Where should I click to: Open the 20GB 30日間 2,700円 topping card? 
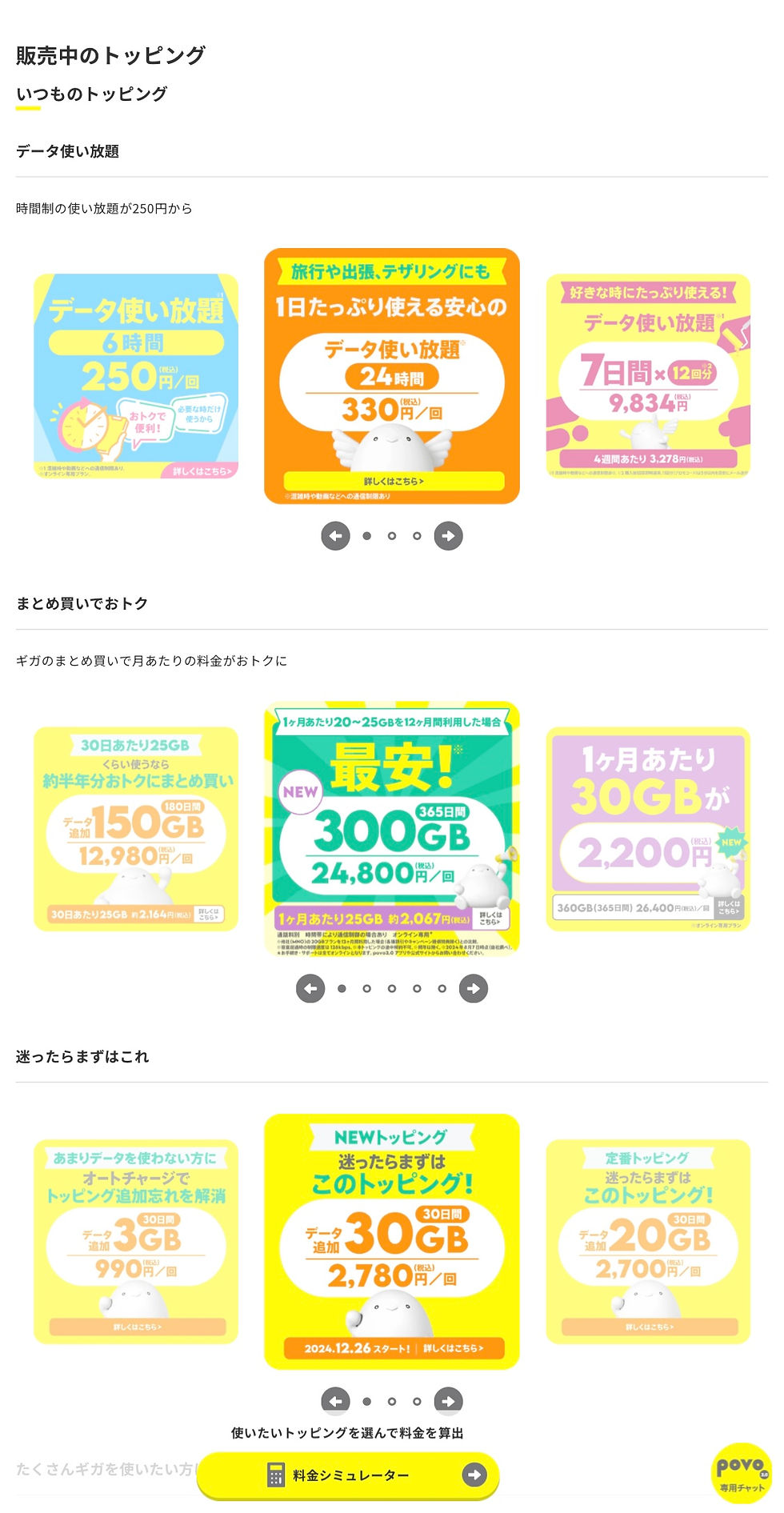[648, 1241]
